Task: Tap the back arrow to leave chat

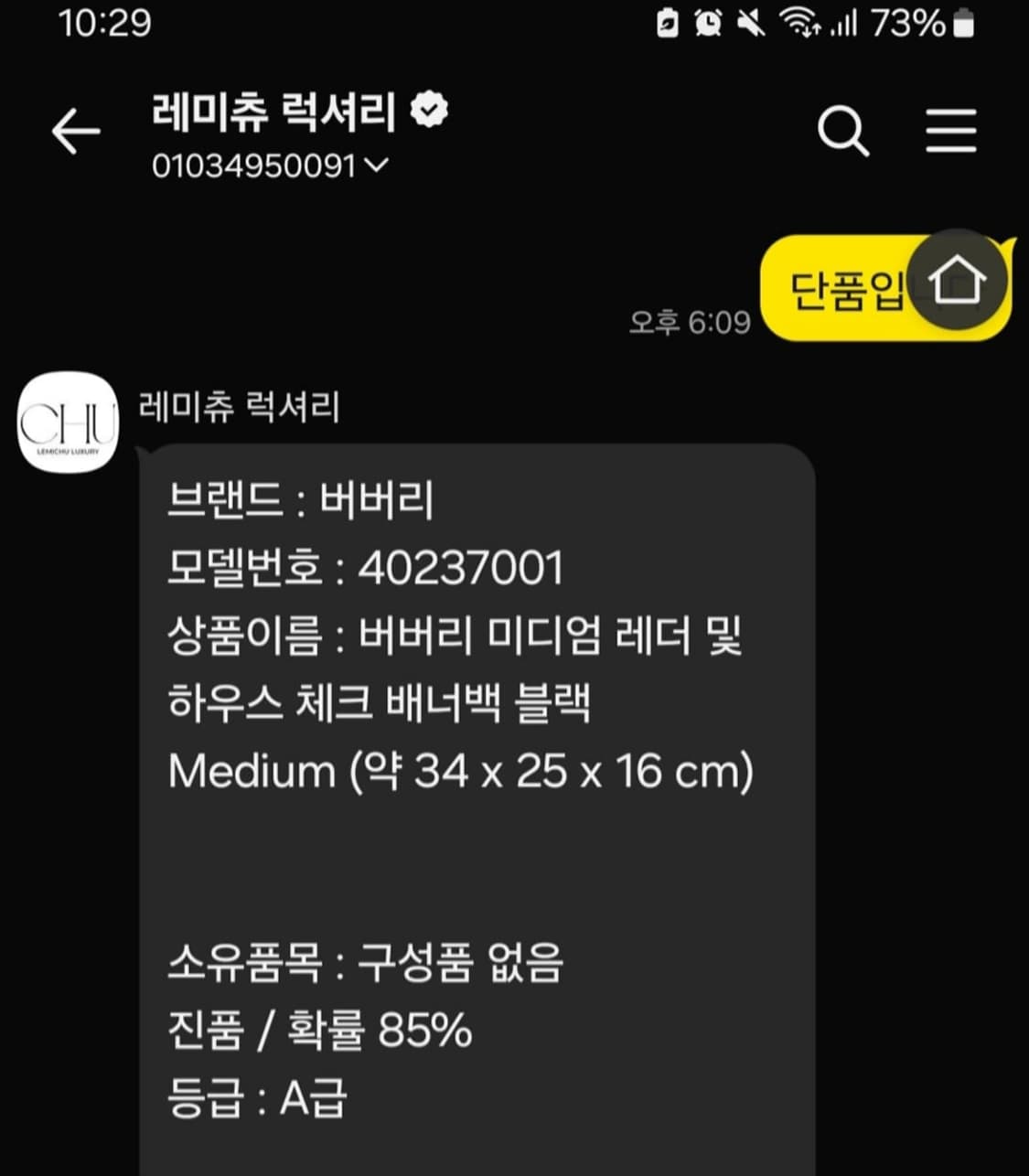Action: click(73, 130)
